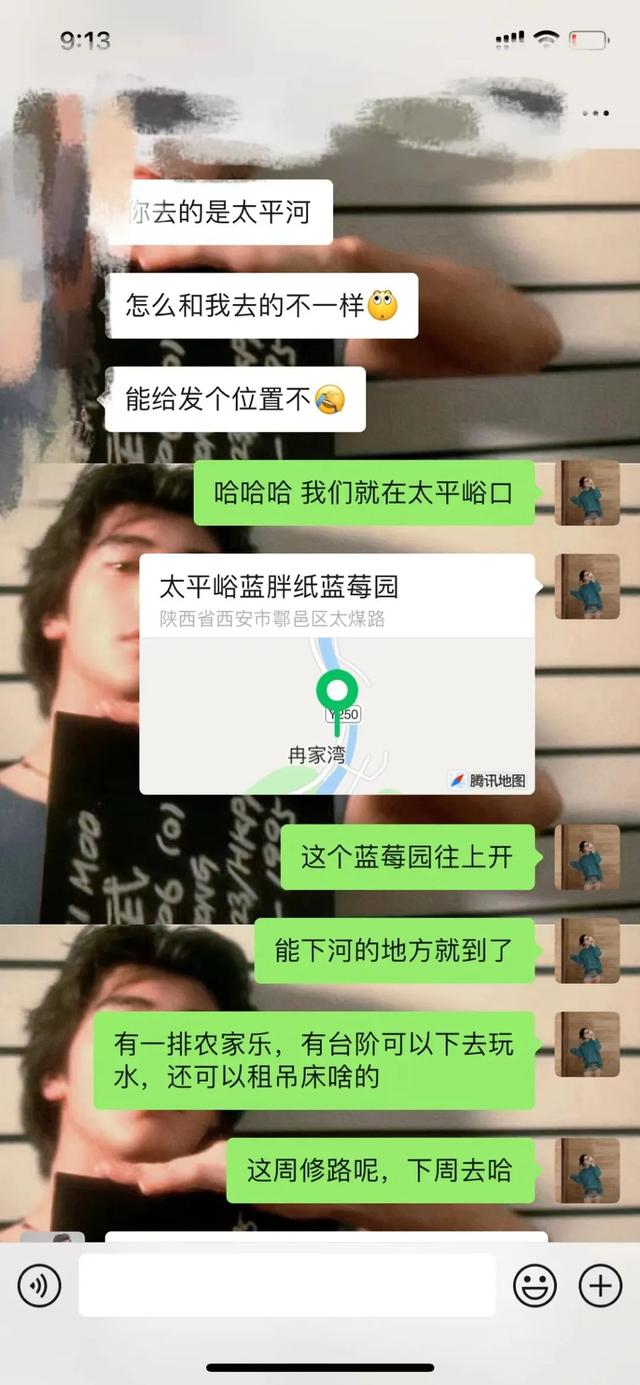
Task: Open the emoji sticker picker
Action: click(x=535, y=1285)
